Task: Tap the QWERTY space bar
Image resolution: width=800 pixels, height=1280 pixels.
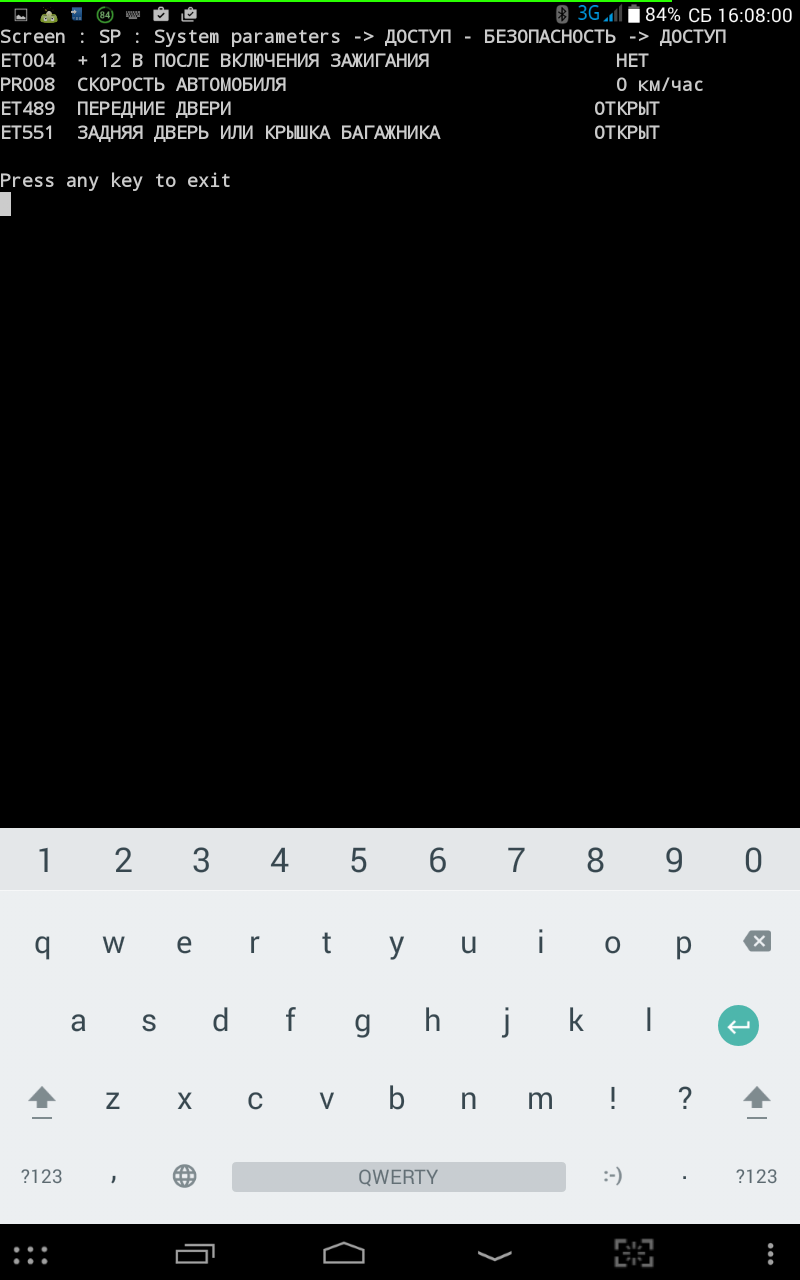Action: (x=398, y=1177)
